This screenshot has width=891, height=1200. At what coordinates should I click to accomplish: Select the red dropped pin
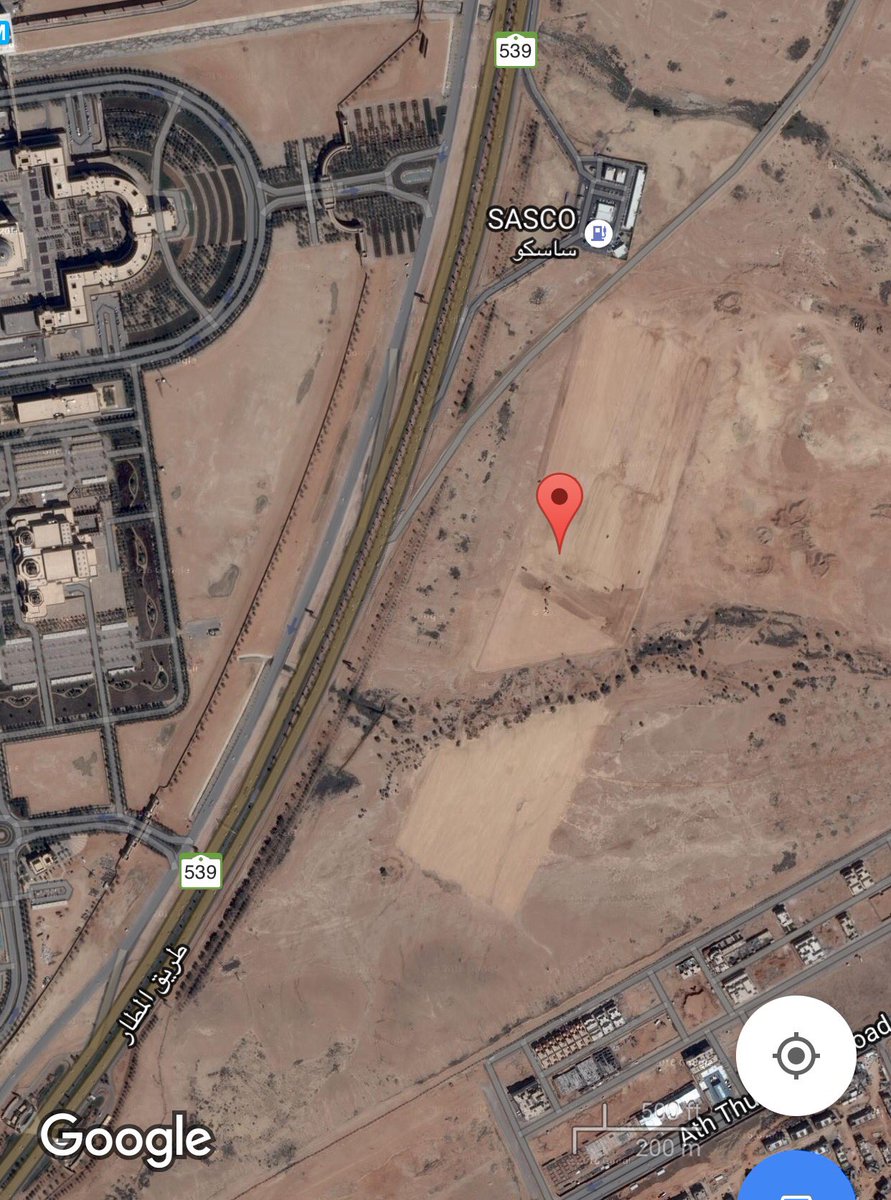560,501
